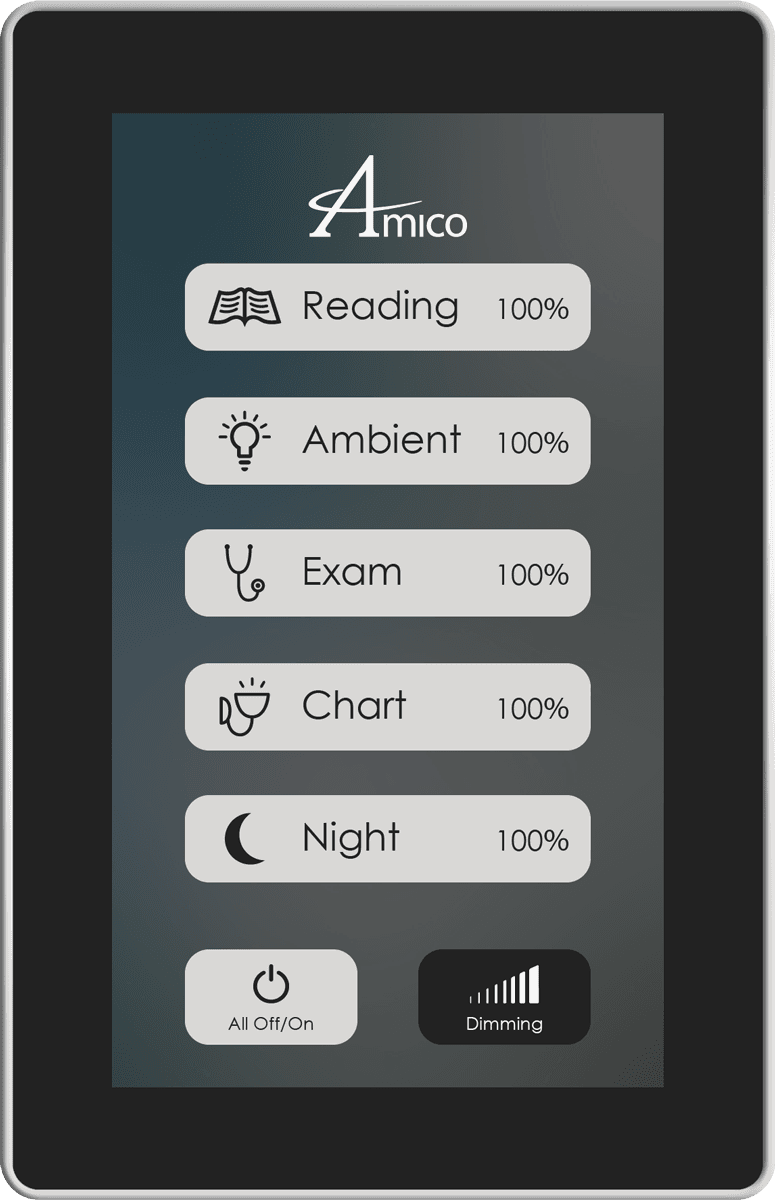Select the light bulb Ambient icon

coord(243,440)
